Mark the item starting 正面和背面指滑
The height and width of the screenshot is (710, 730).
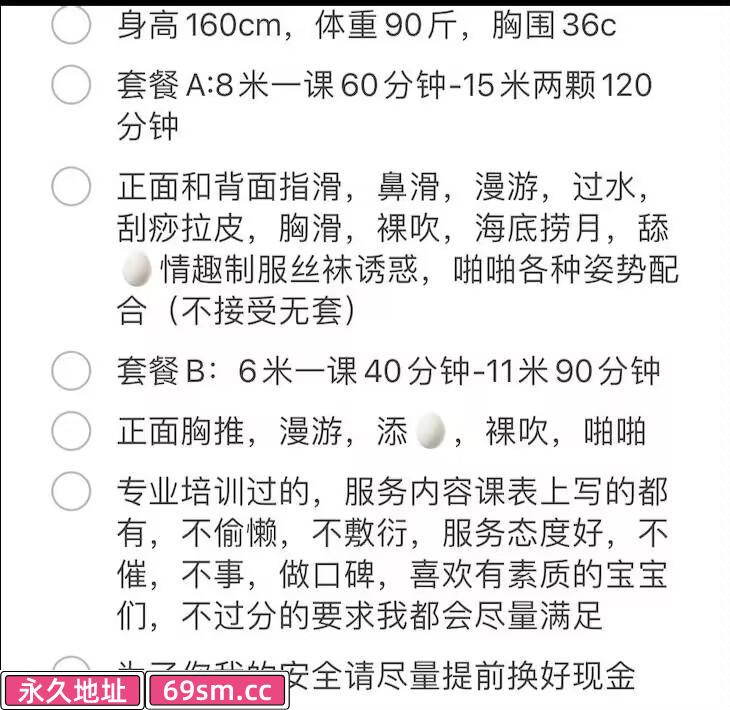[71, 186]
